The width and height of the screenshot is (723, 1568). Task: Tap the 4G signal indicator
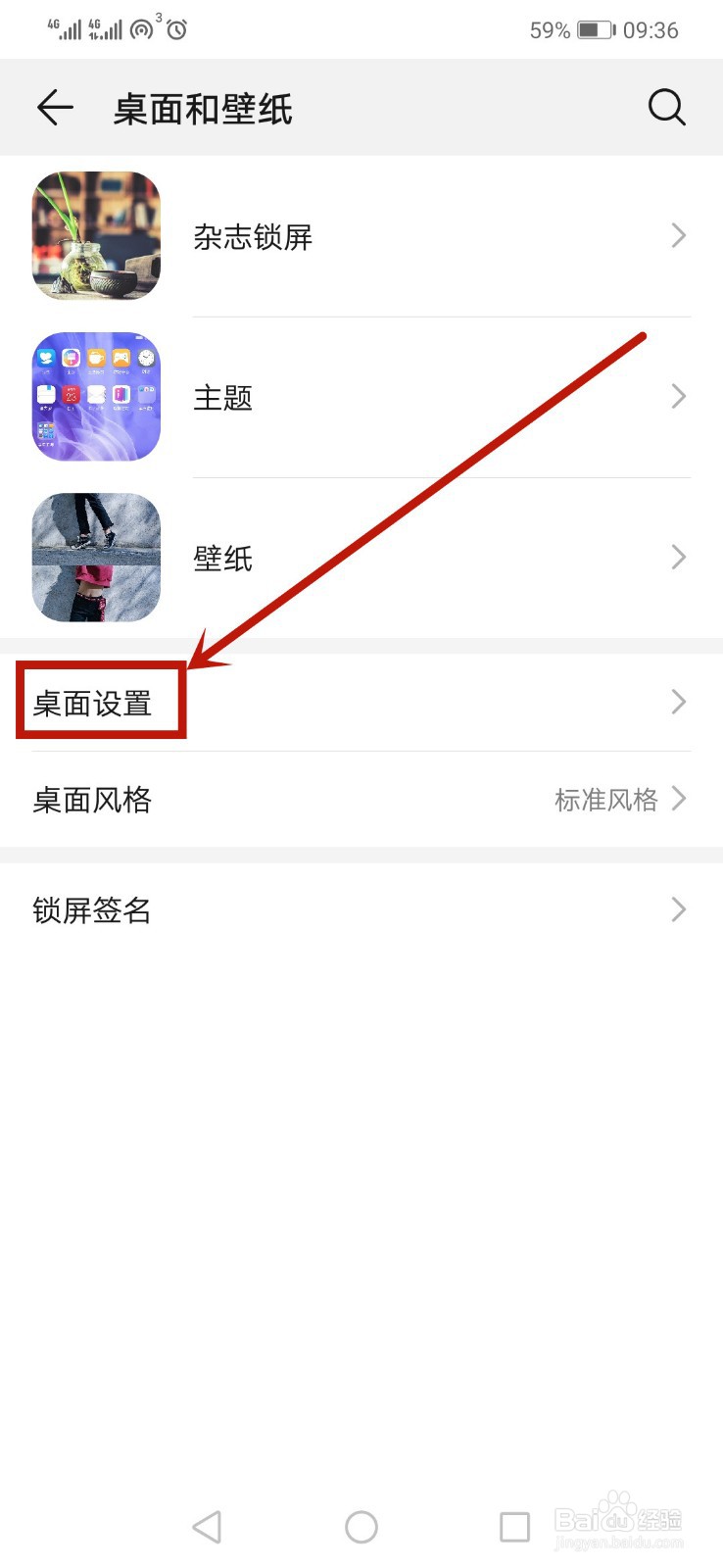click(x=64, y=28)
